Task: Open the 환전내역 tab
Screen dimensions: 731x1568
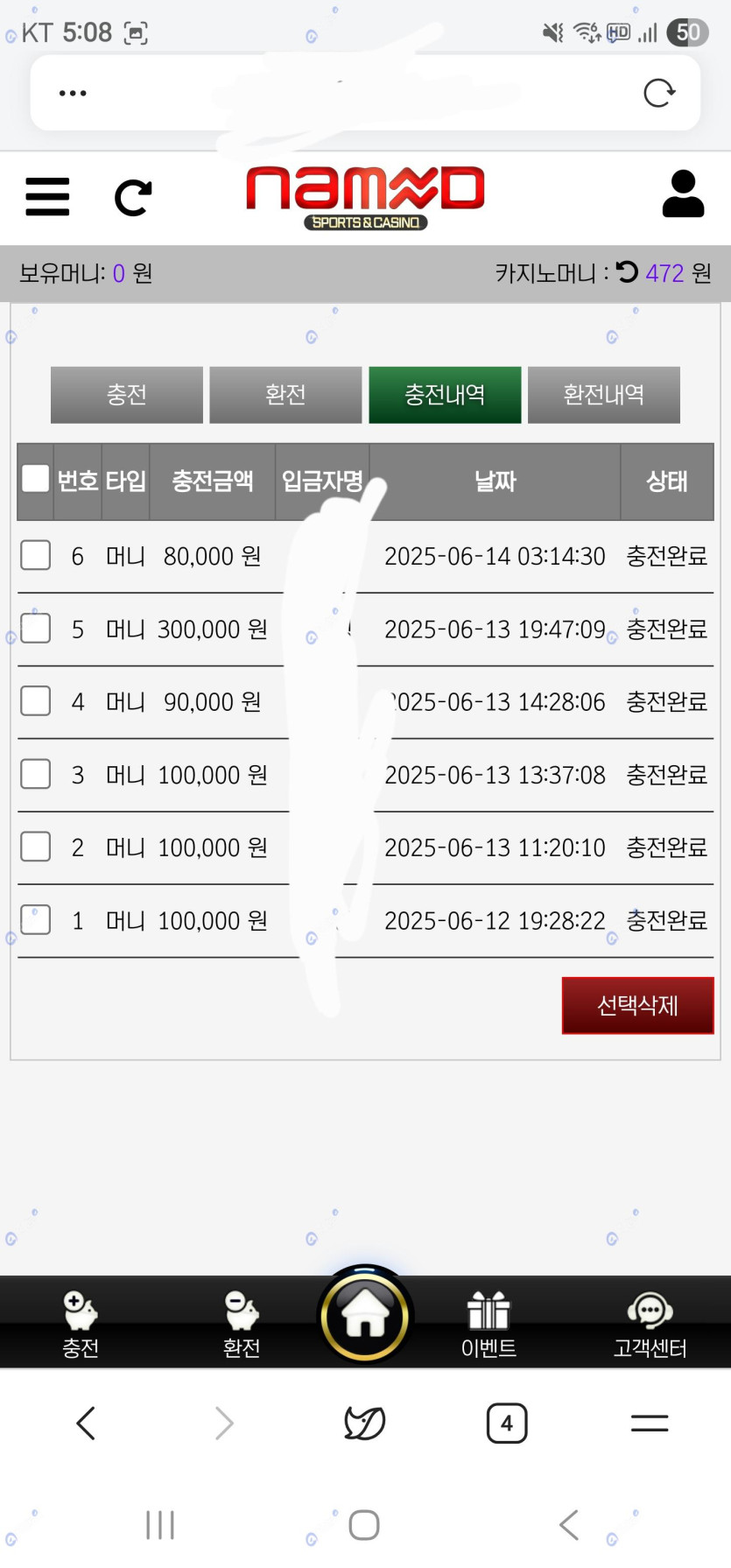Action: point(604,395)
